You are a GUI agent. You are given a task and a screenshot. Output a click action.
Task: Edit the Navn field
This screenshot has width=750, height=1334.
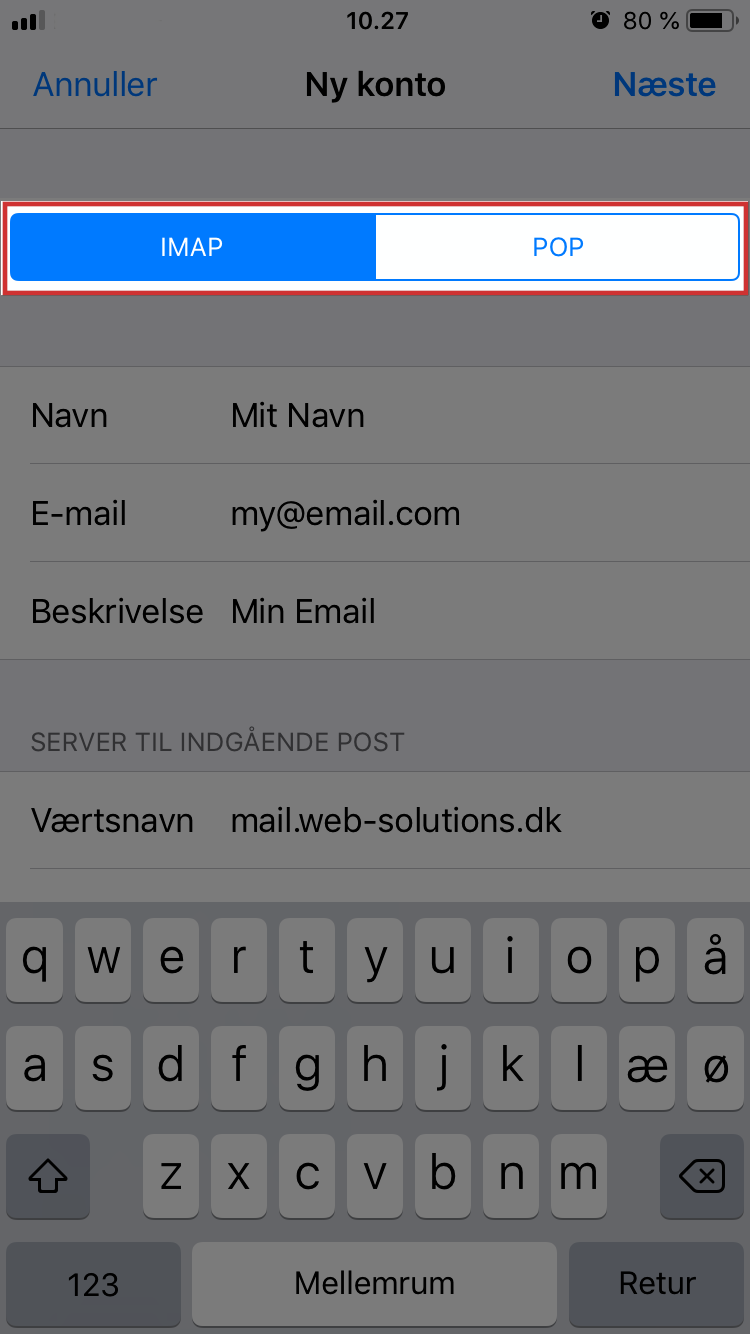pos(375,415)
